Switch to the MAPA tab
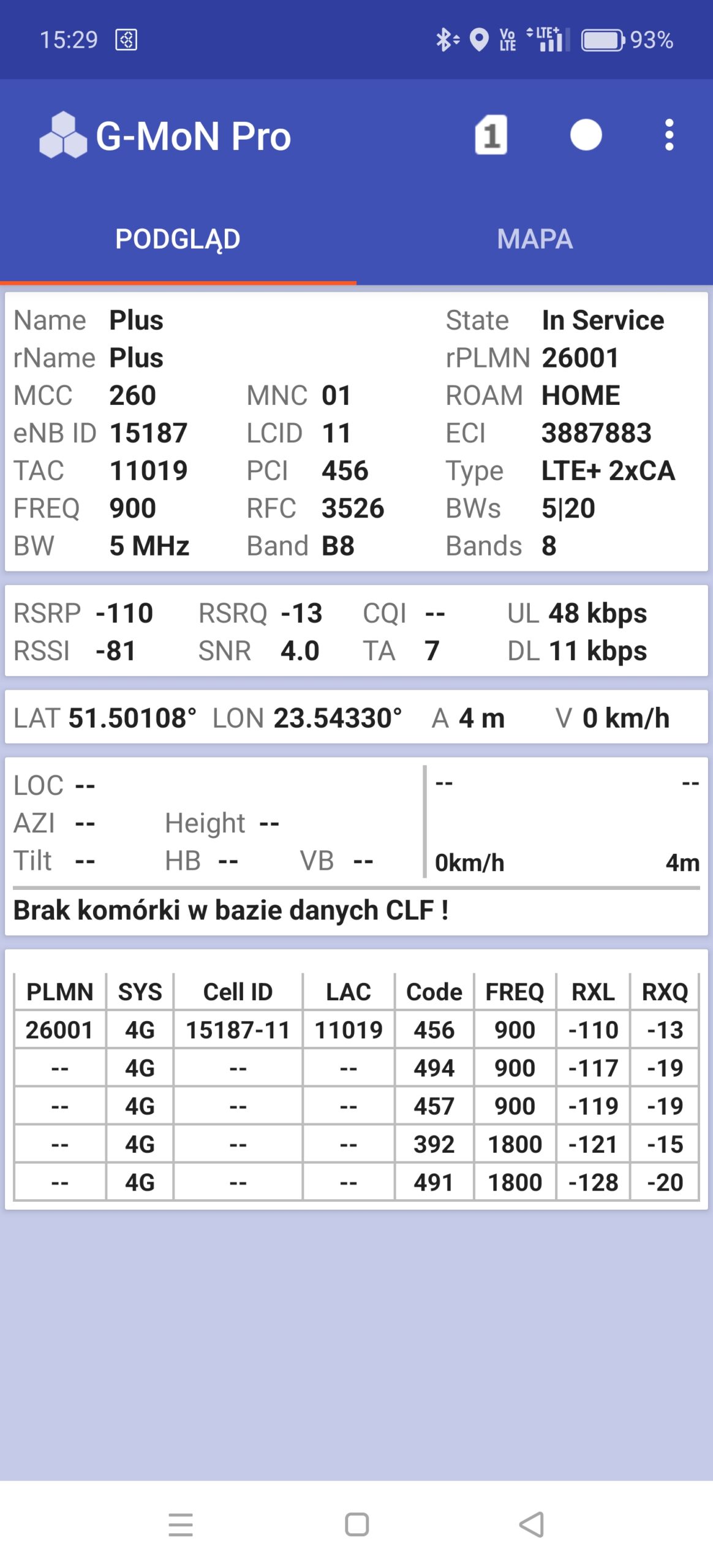713x1568 pixels. point(534,239)
